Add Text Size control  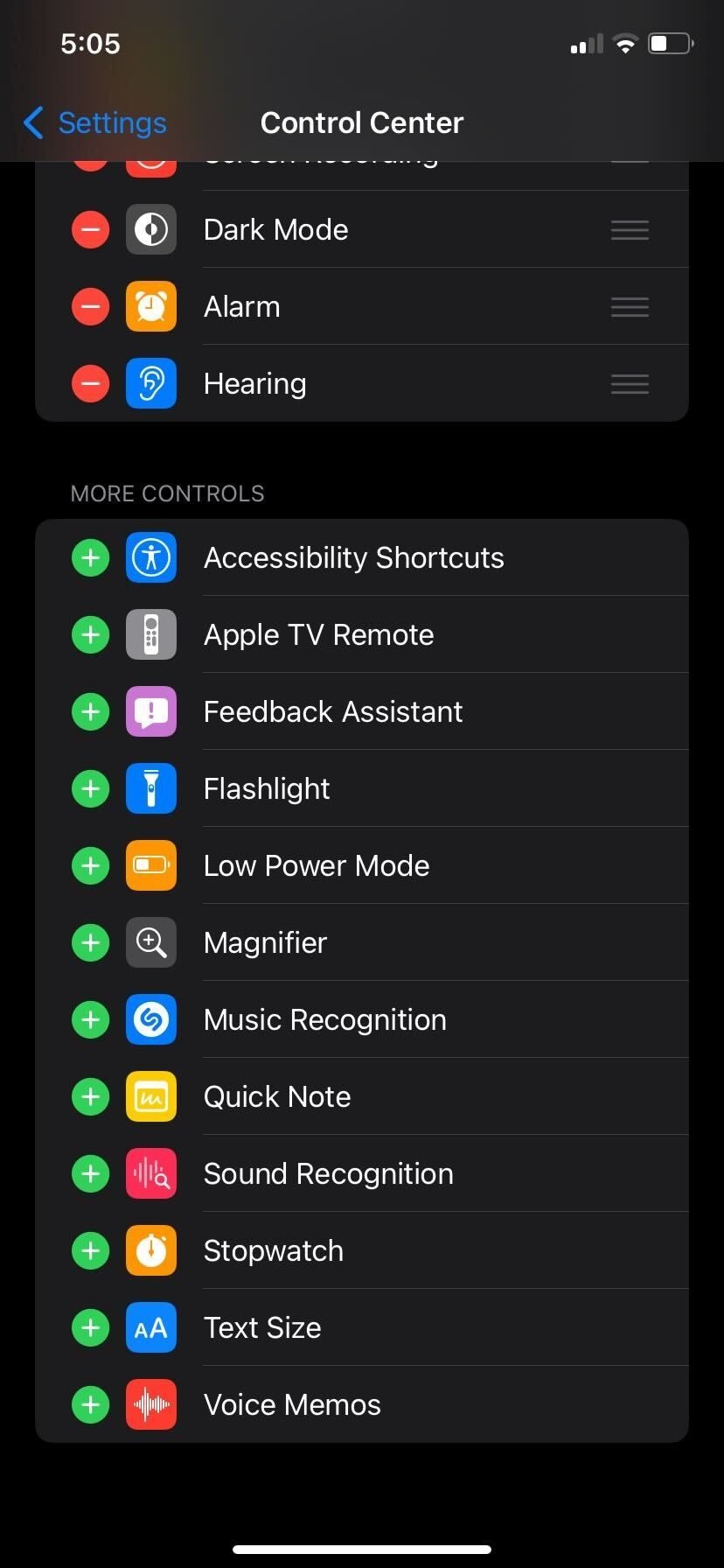90,1327
